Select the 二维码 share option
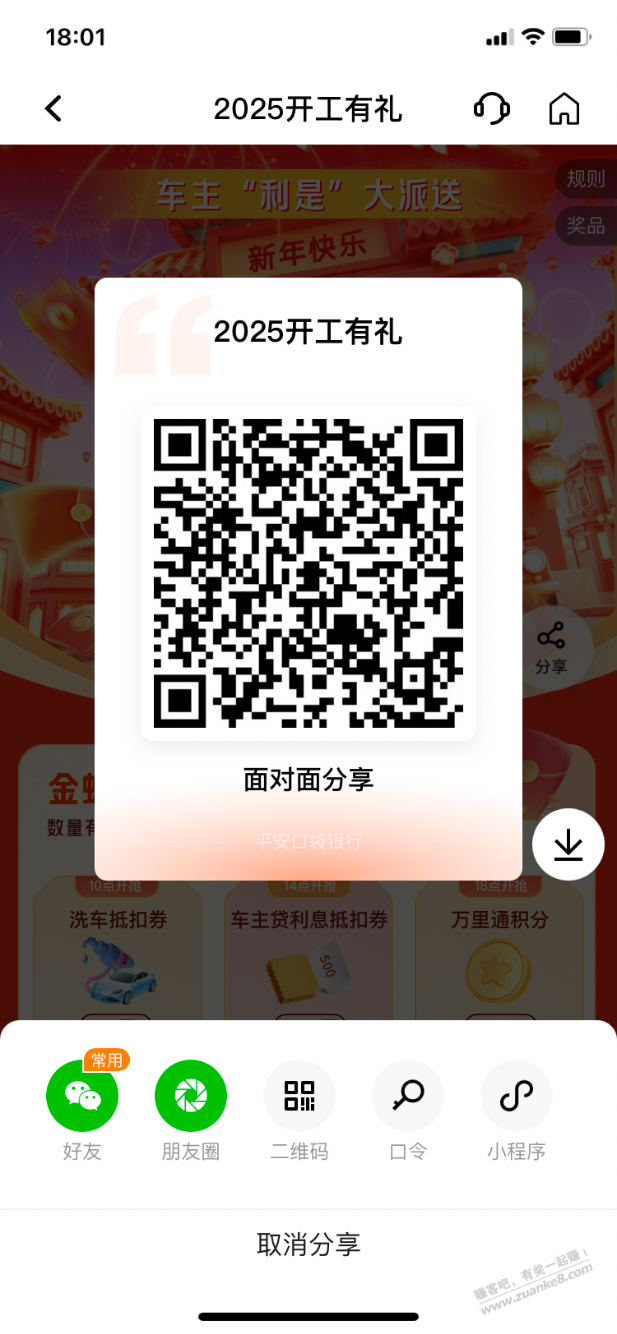 point(299,1096)
